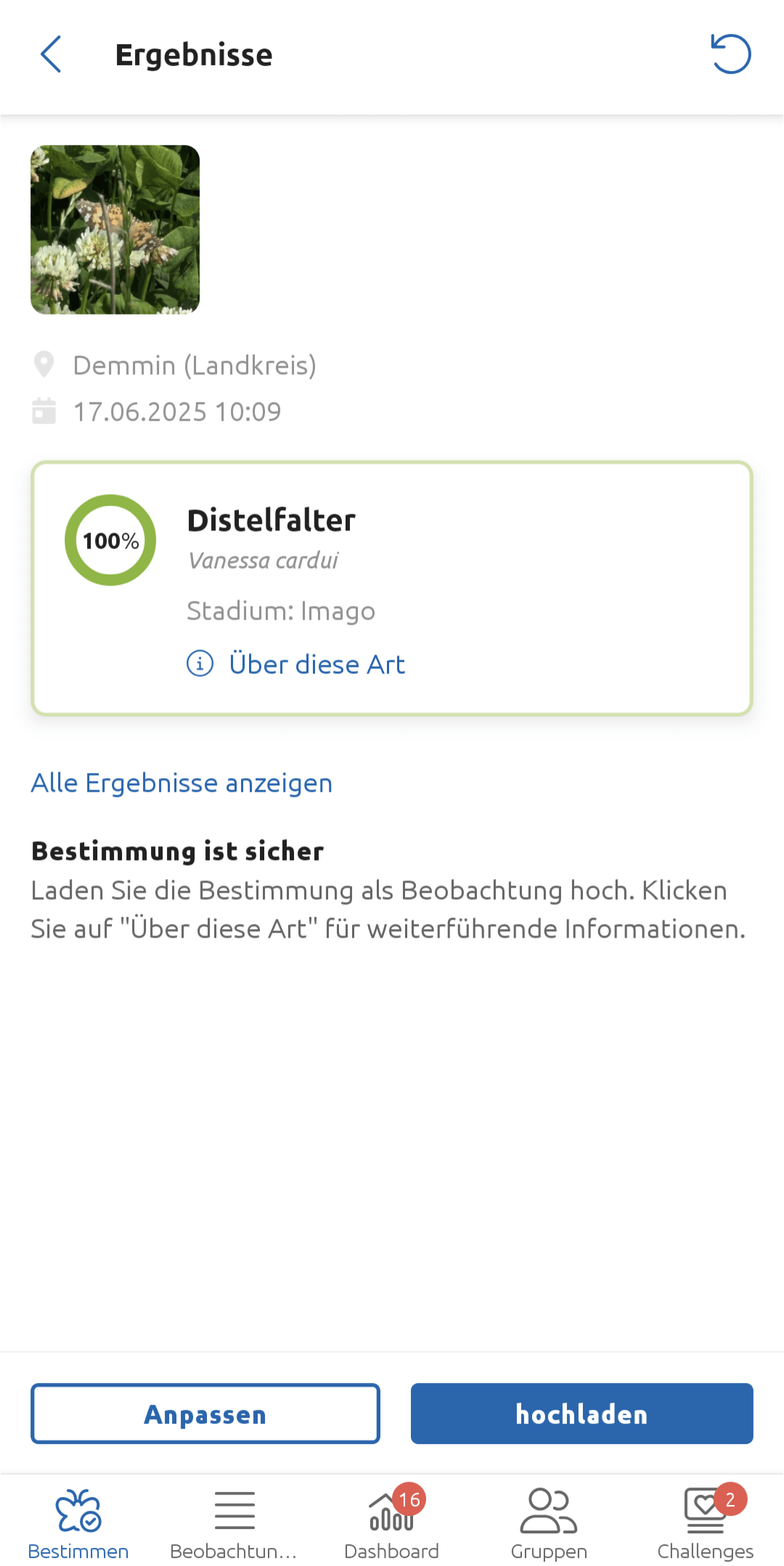Tap the reload icon in the header
784x1566 pixels.
730,54
